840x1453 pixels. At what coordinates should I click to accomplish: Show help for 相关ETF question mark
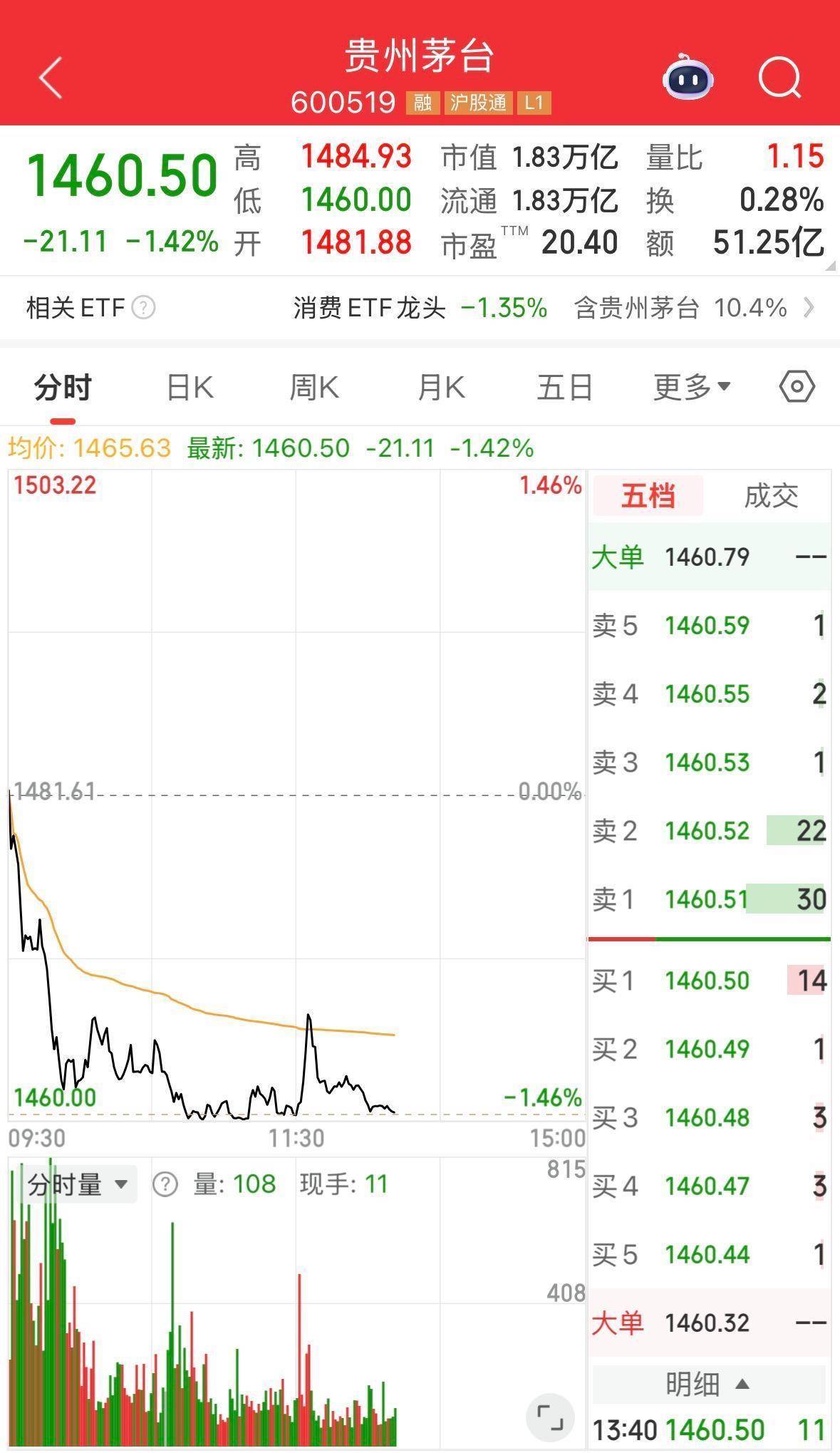coord(144,308)
